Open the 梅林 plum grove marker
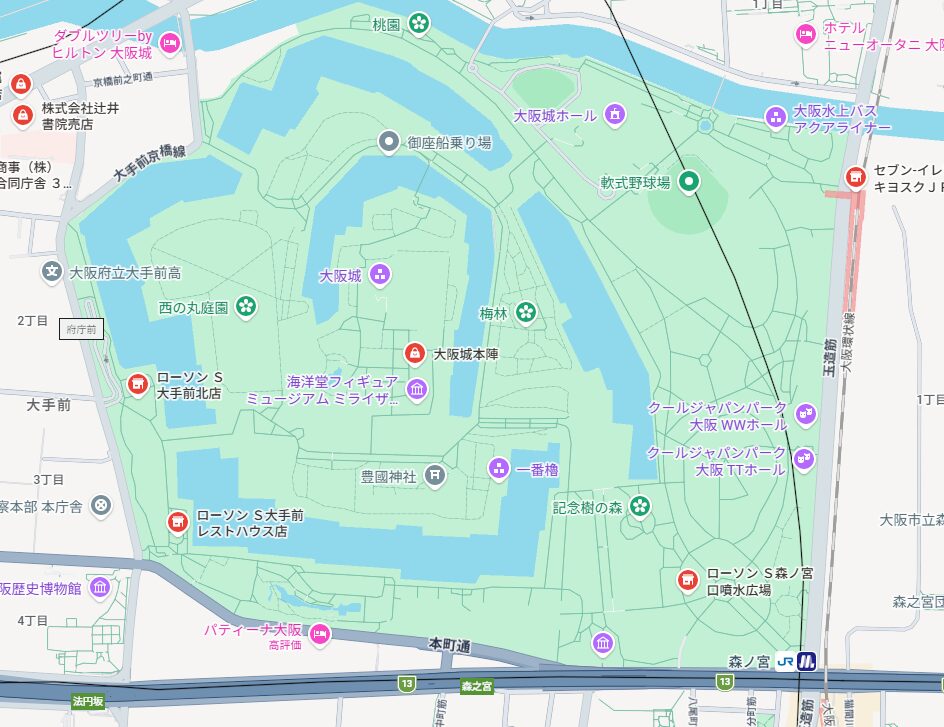The image size is (944, 727). tap(525, 312)
